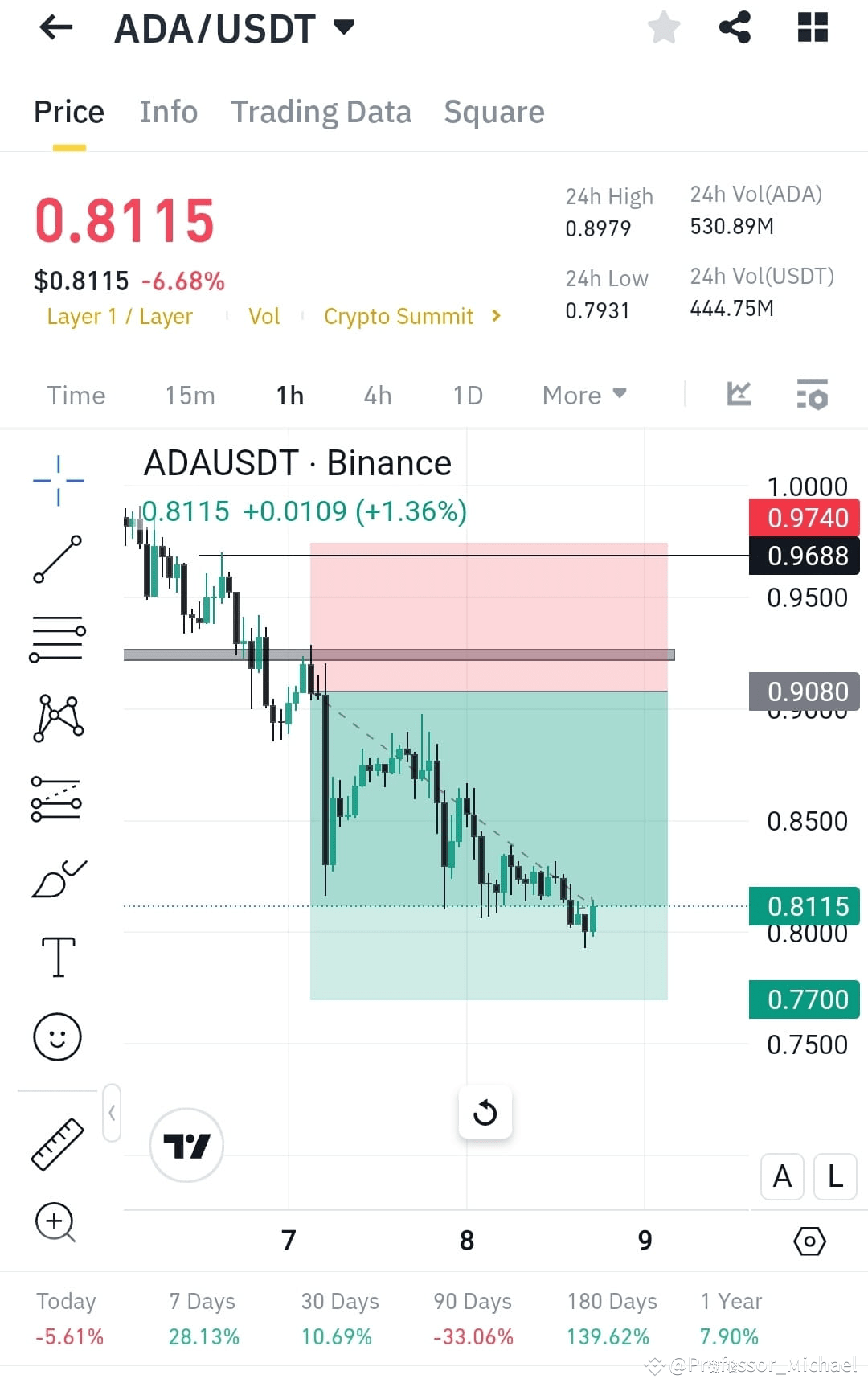Select the crosshair cursor tool
868x1383 pixels.
pyautogui.click(x=57, y=481)
